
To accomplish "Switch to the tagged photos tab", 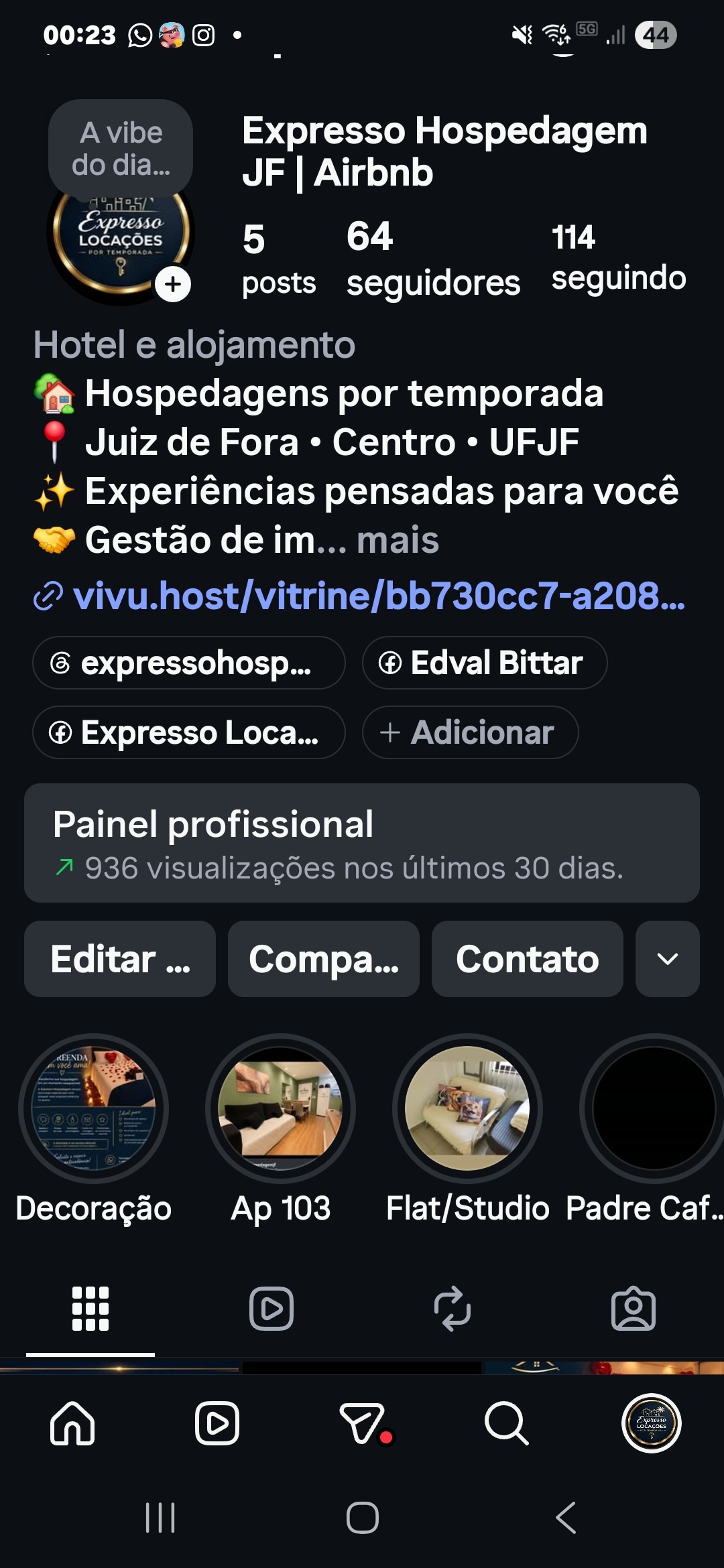I will [633, 1309].
